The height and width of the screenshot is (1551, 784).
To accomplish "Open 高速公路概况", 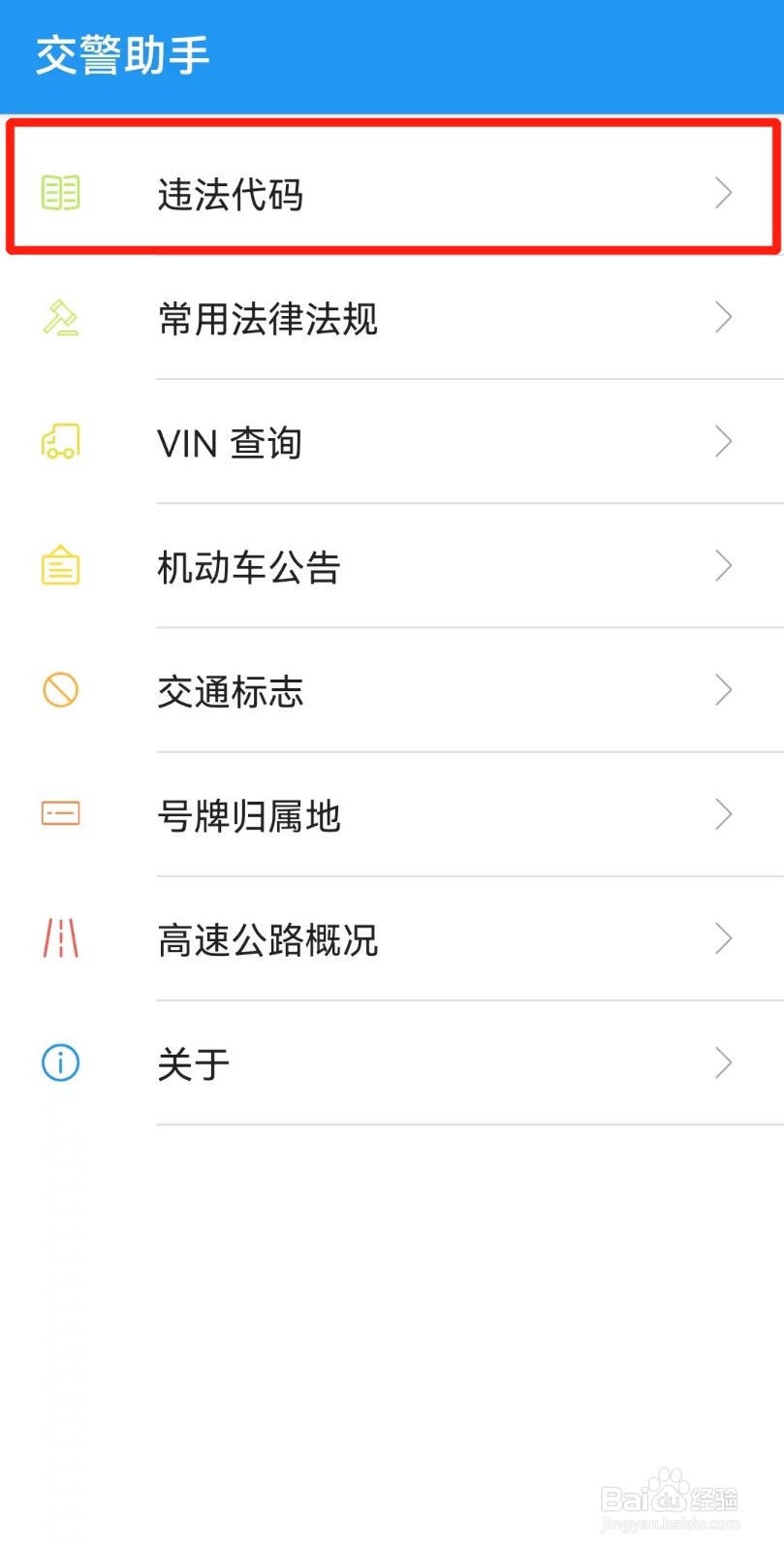I will pos(392,938).
